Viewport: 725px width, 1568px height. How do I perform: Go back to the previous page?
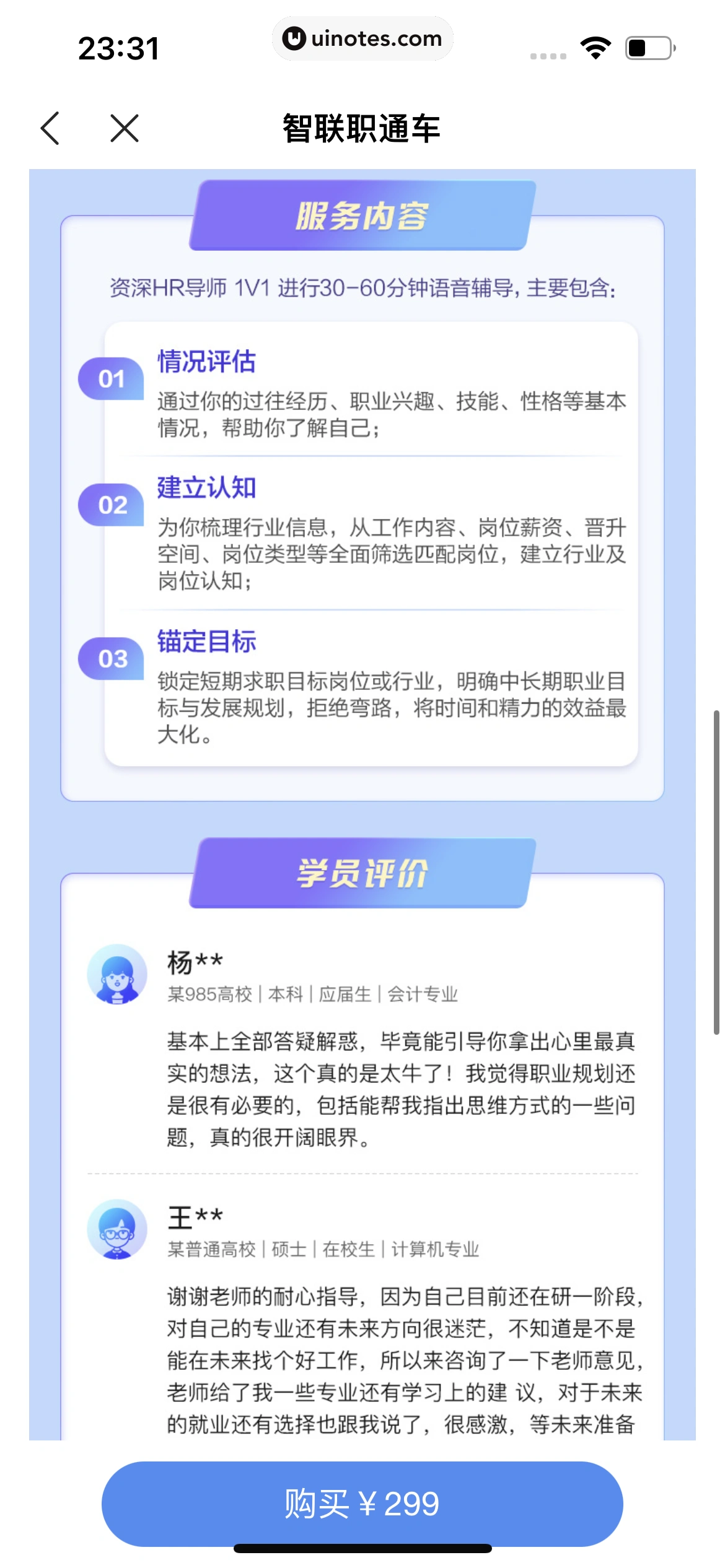(x=50, y=128)
